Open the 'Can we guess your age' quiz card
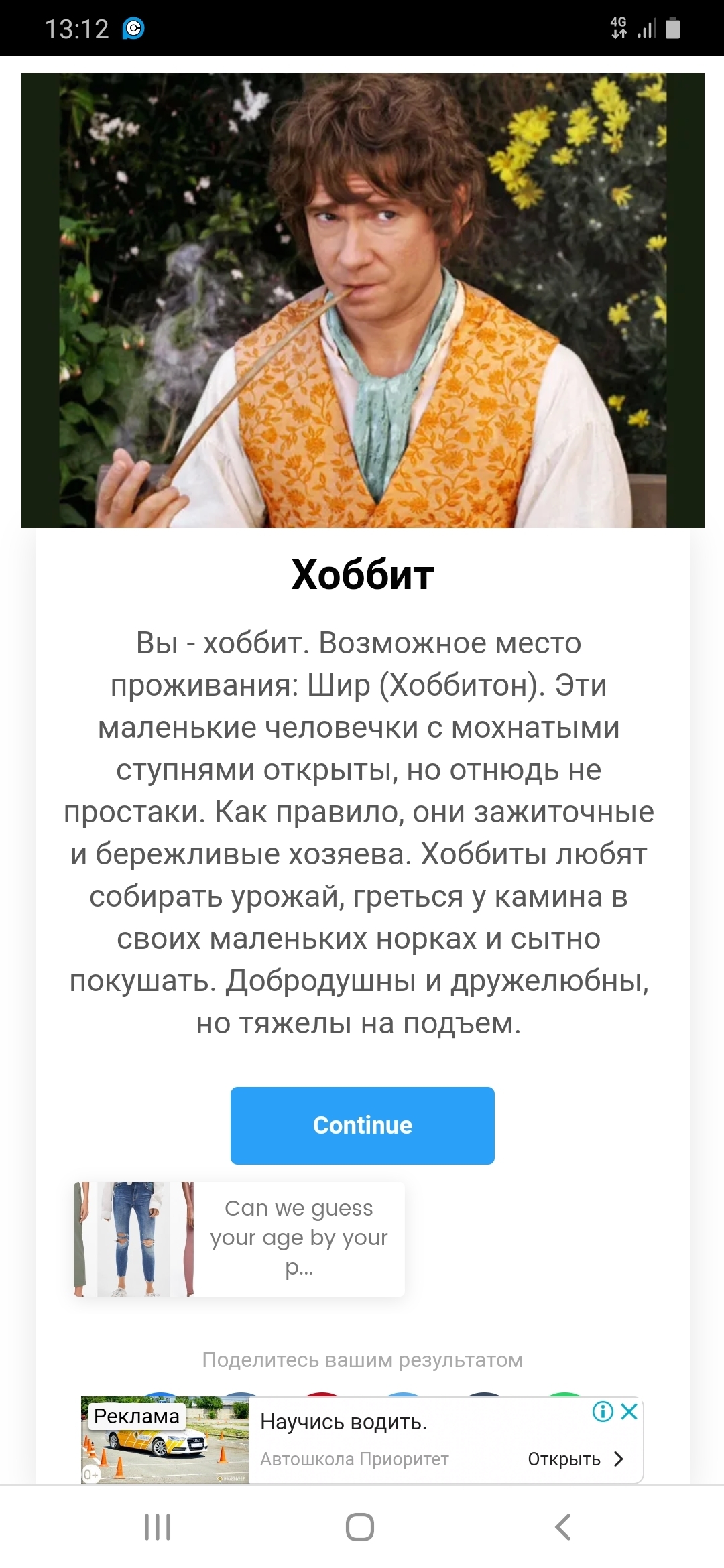This screenshot has width=724, height=1568. pos(239,1238)
